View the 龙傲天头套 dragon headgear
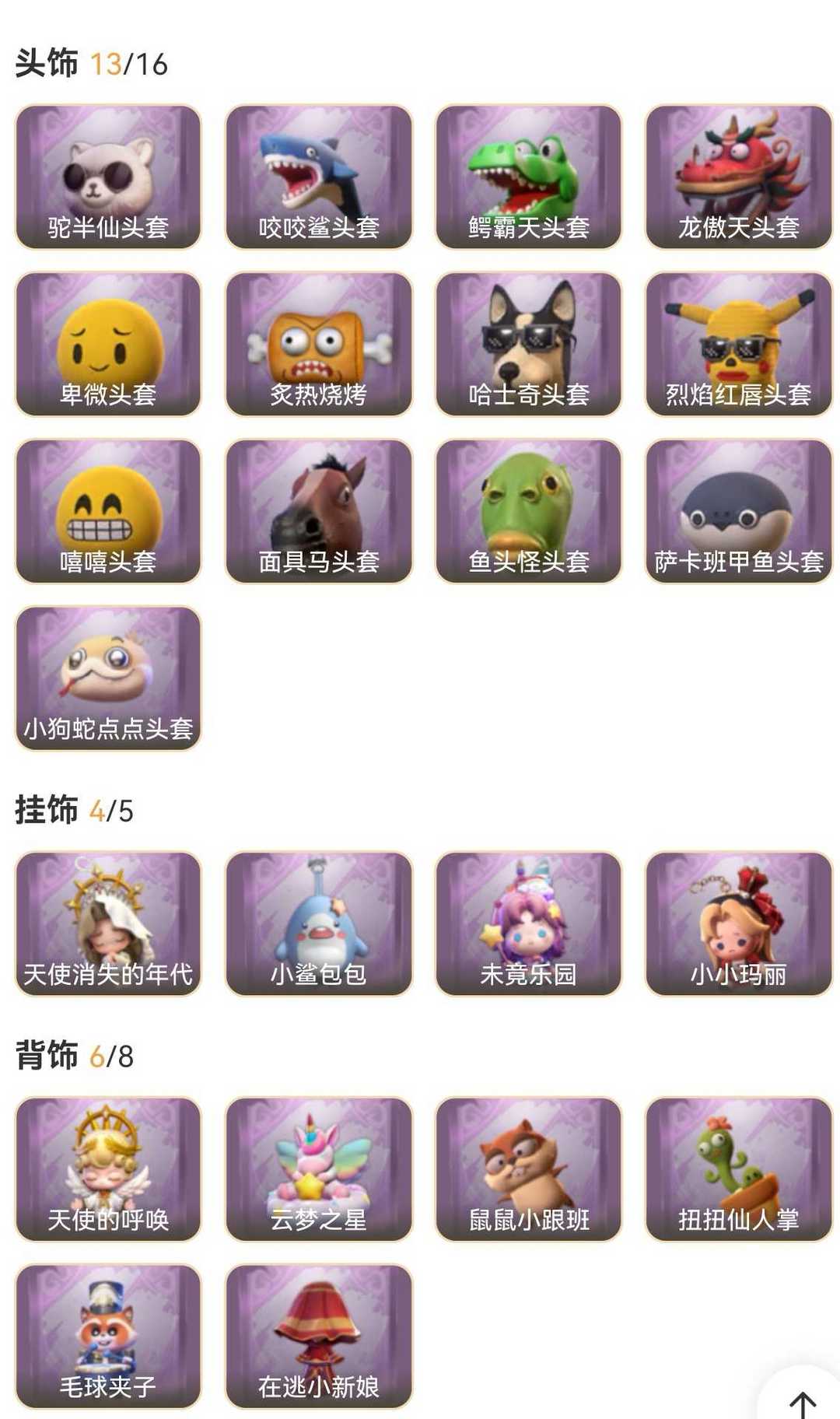Image resolution: width=840 pixels, height=1419 pixels. [738, 177]
